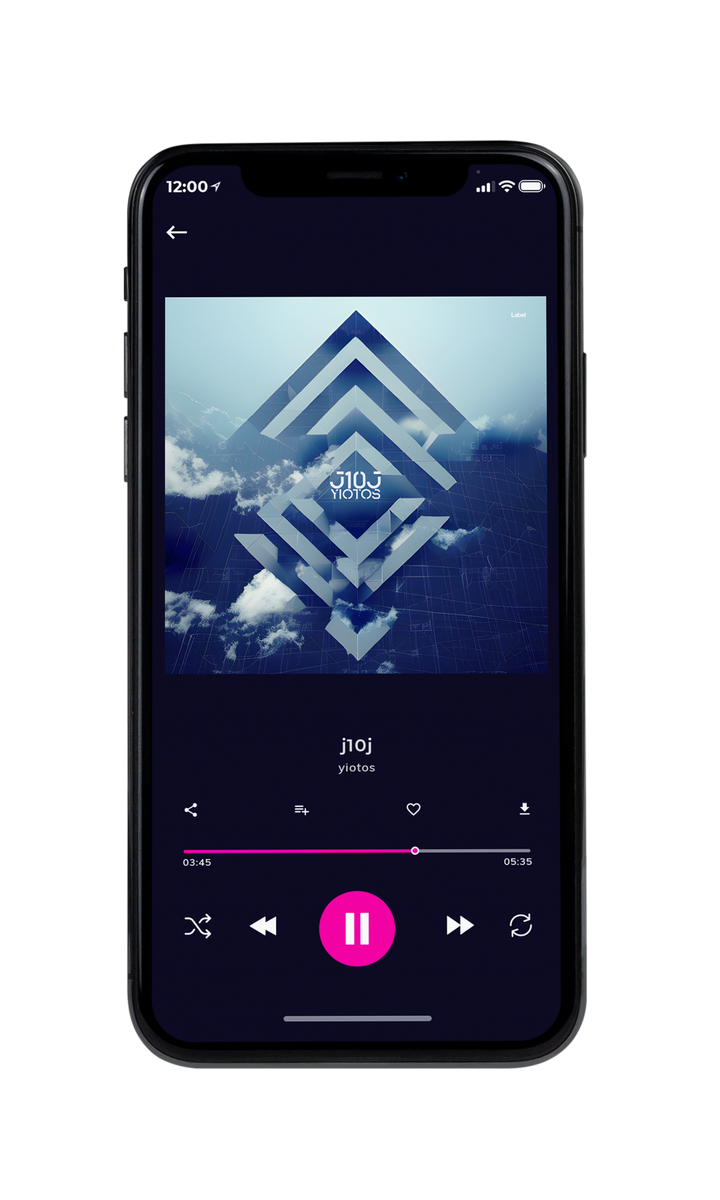Enable shuffle mode
The height and width of the screenshot is (1200, 720).
(198, 926)
